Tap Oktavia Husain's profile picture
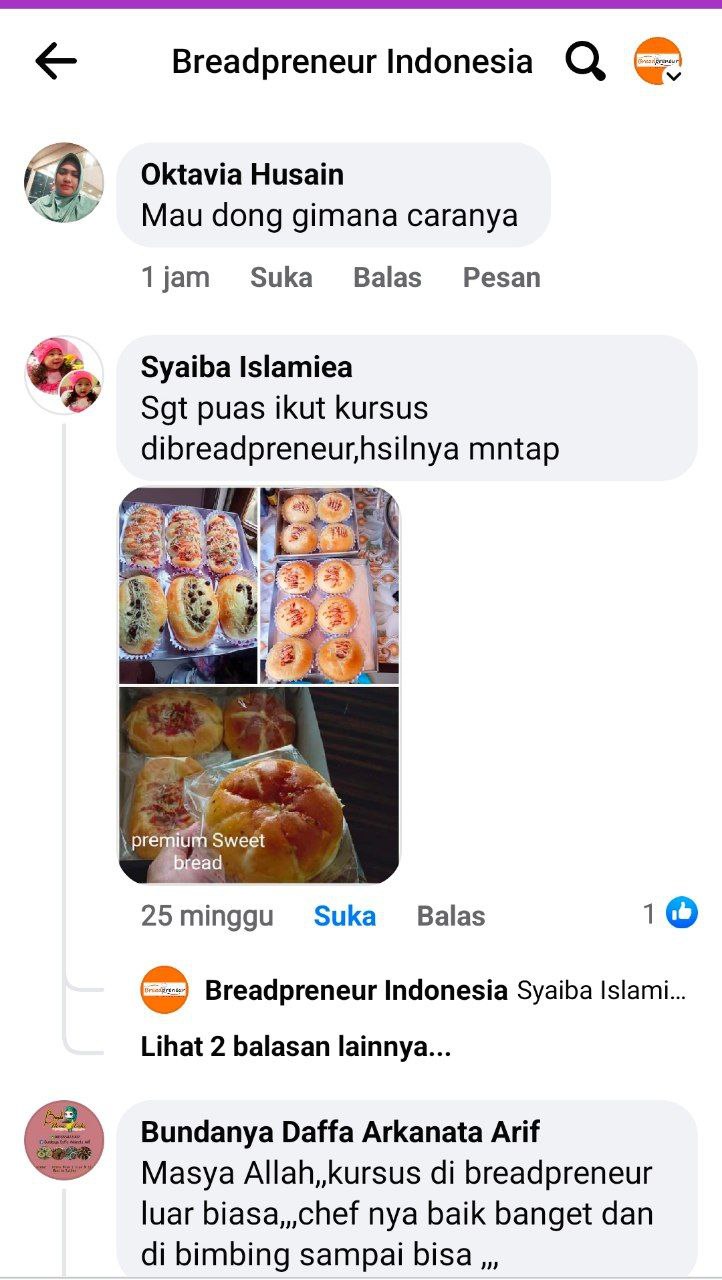Image resolution: width=722 pixels, height=1280 pixels. 64,182
